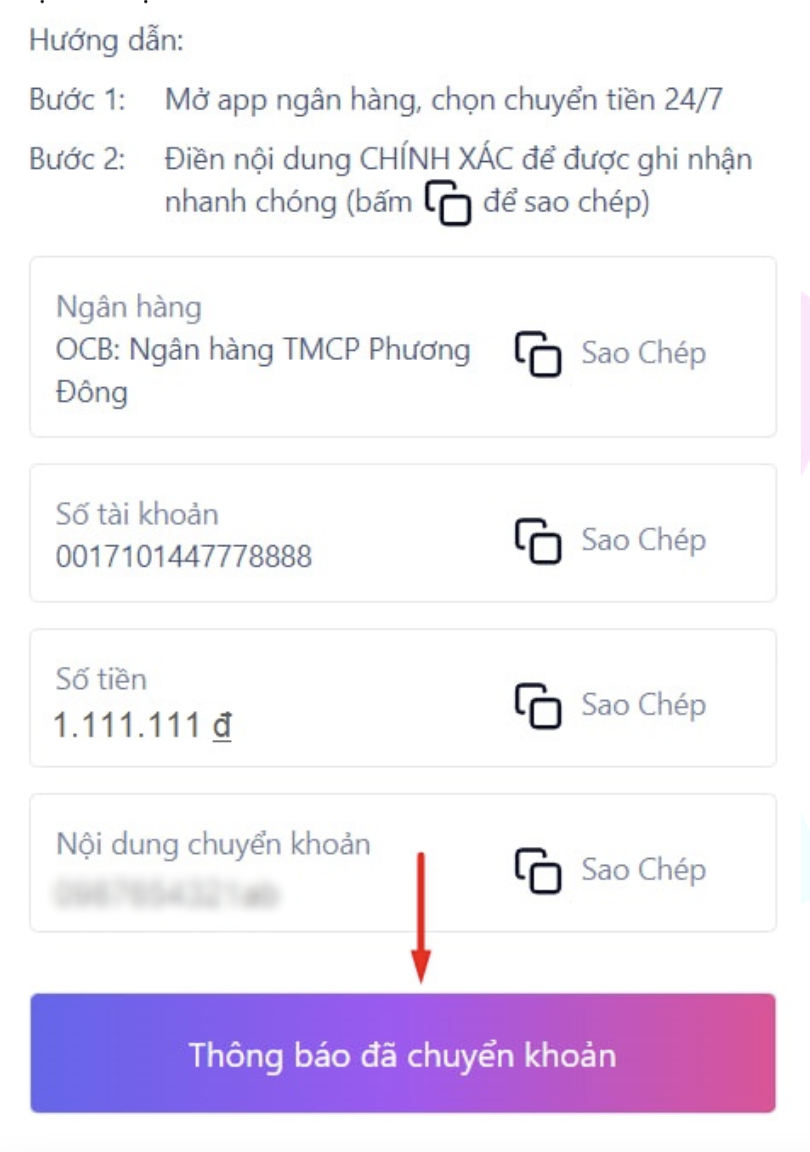This screenshot has width=810, height=1152.
Task: Tap Thông báo đã chuyển khoản button
Action: point(403,1054)
